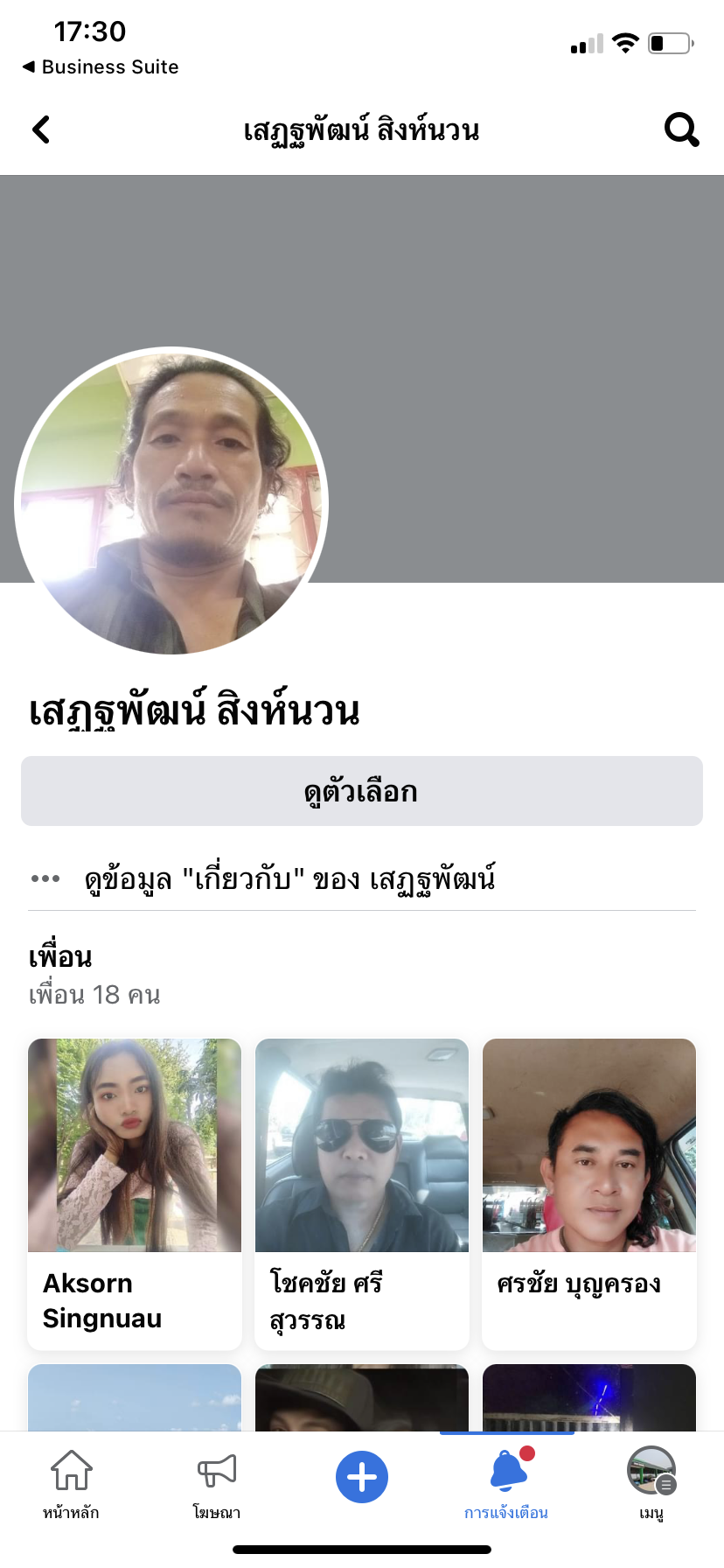
Task: Open the ดูข้อมูล "เกี่ยวกับ" info row
Action: tap(362, 878)
